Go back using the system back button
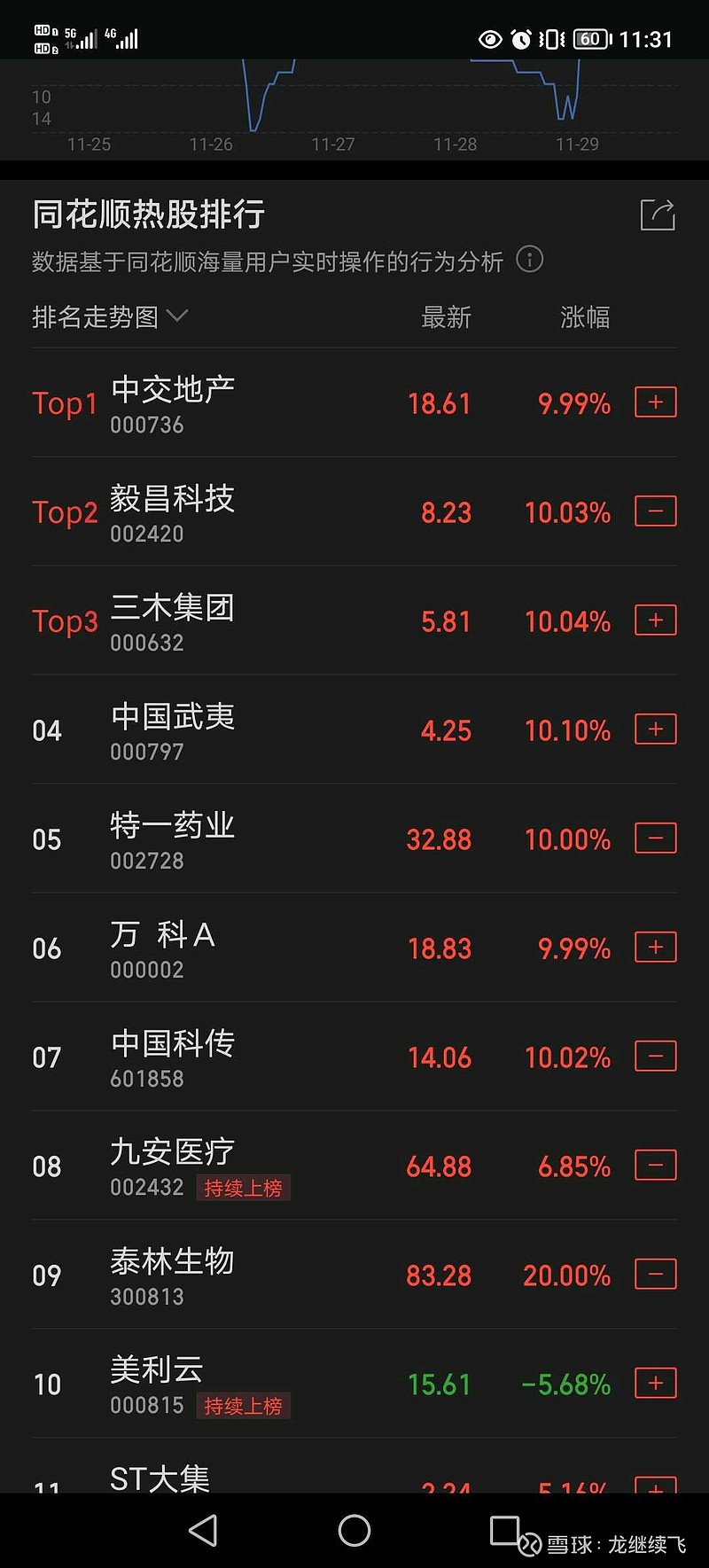 [x=204, y=1530]
